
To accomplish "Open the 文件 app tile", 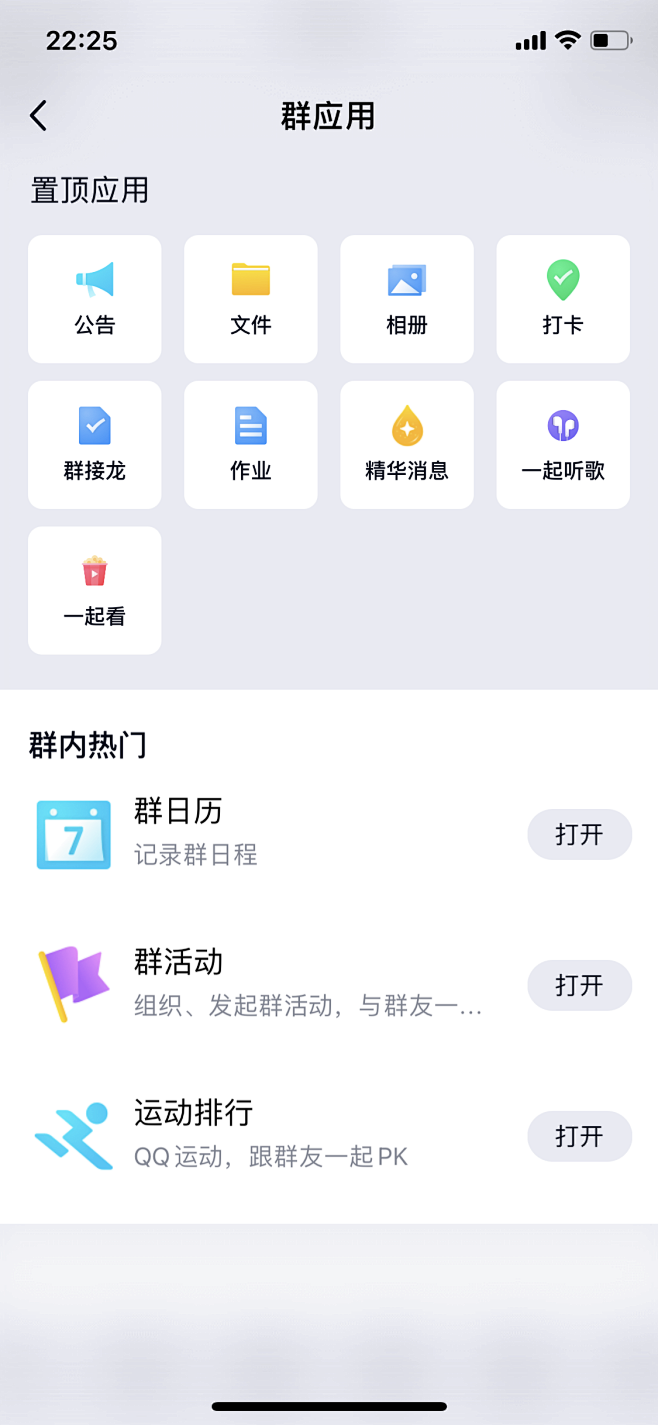I will (251, 299).
